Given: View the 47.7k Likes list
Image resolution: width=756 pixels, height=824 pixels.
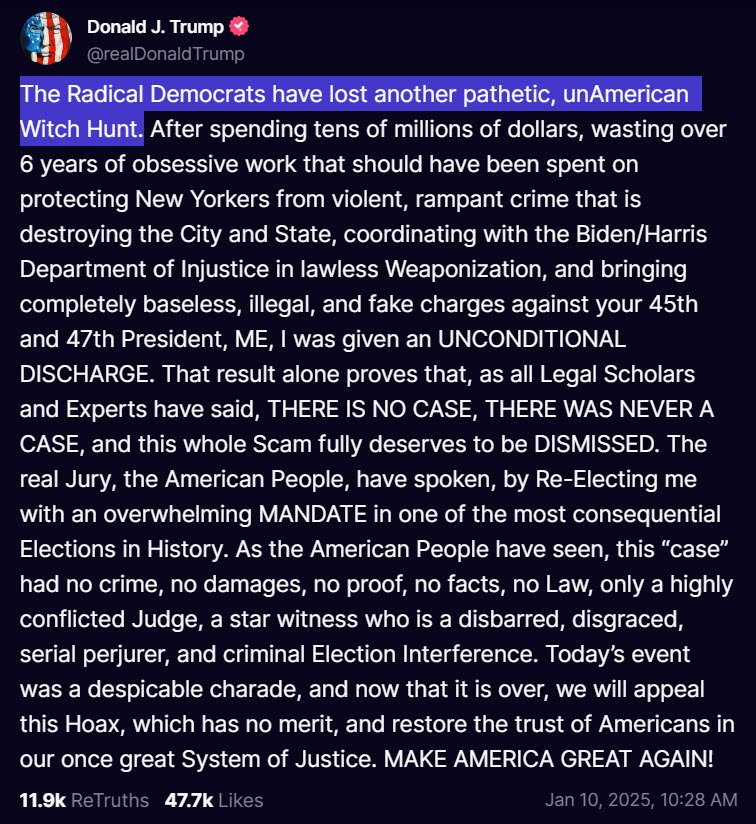Looking at the screenshot, I should coord(214,800).
